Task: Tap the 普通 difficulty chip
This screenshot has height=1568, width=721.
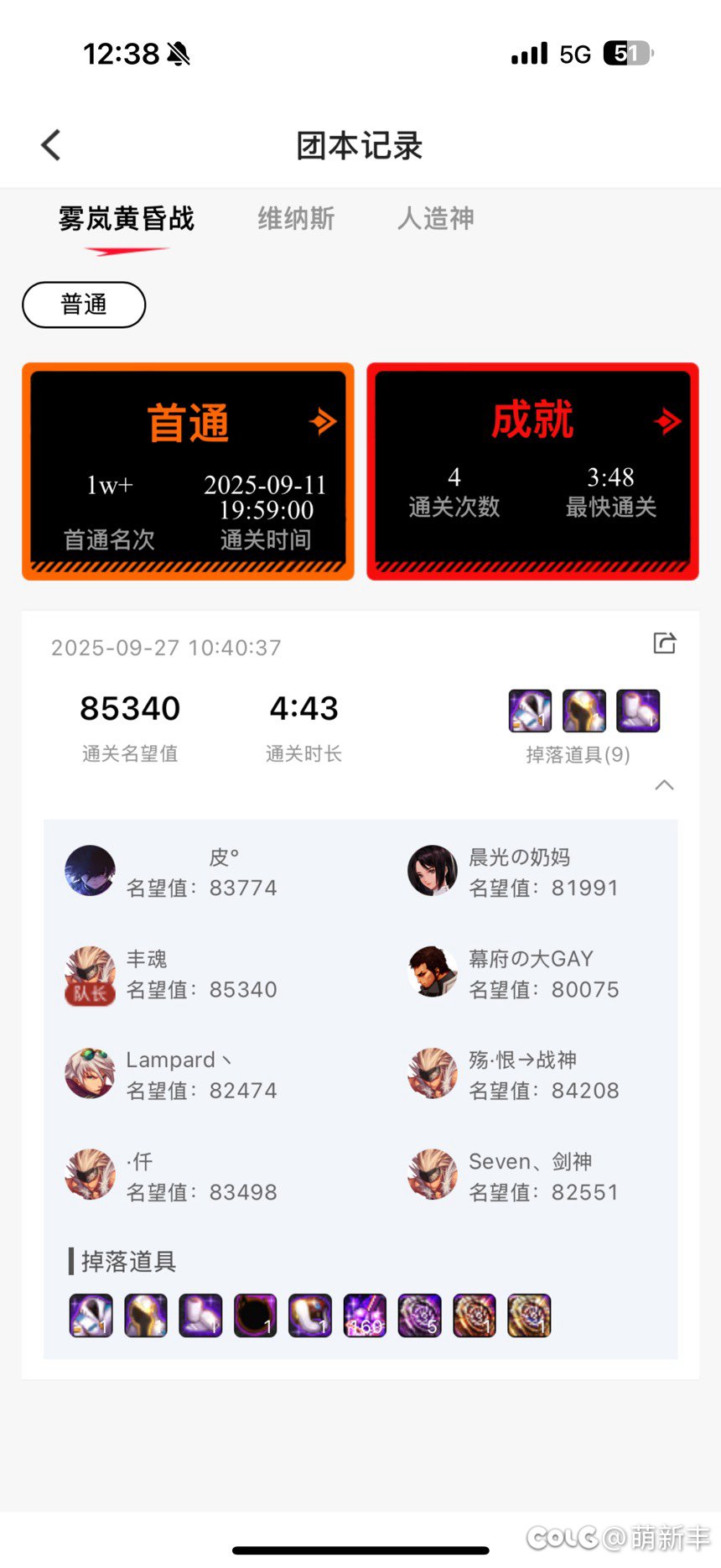Action: (84, 305)
